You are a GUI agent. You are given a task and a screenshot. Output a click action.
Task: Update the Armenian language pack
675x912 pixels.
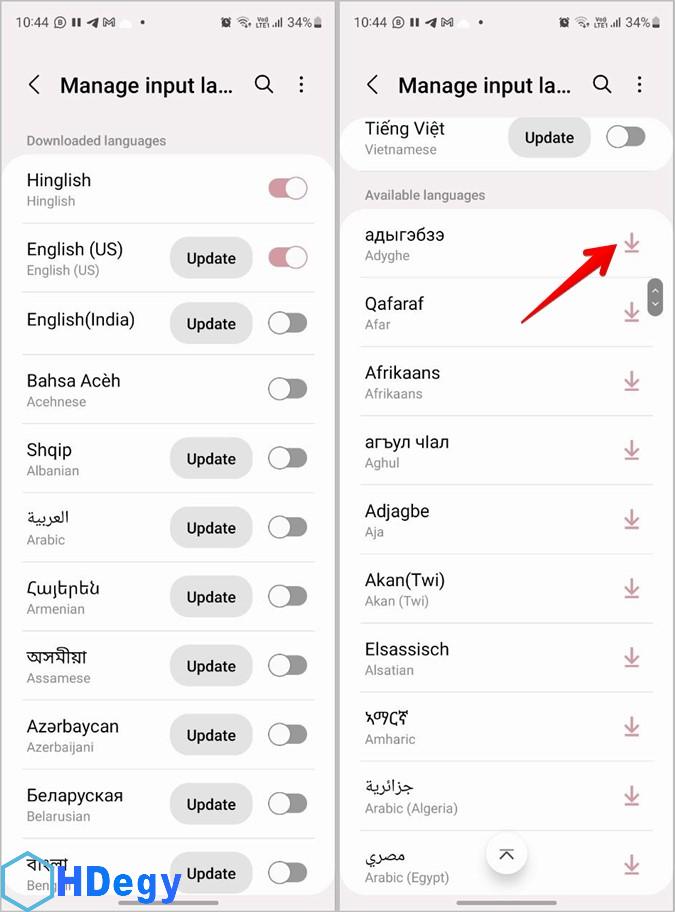pos(211,597)
